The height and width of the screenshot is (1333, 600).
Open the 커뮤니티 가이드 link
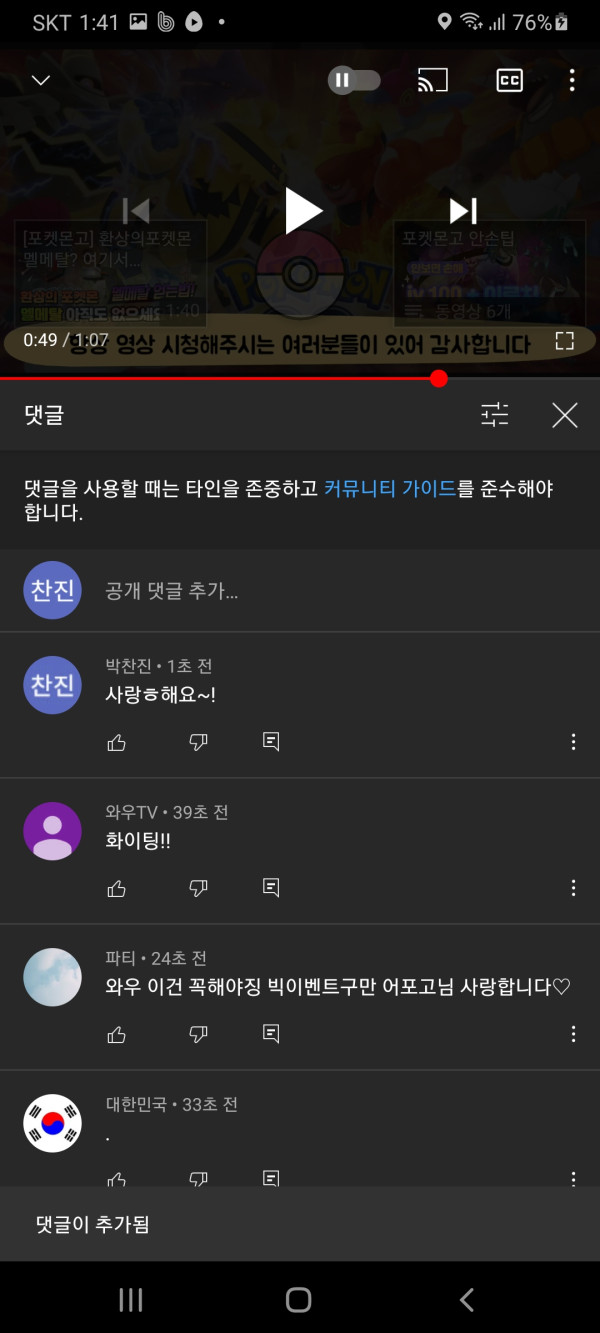(x=390, y=489)
